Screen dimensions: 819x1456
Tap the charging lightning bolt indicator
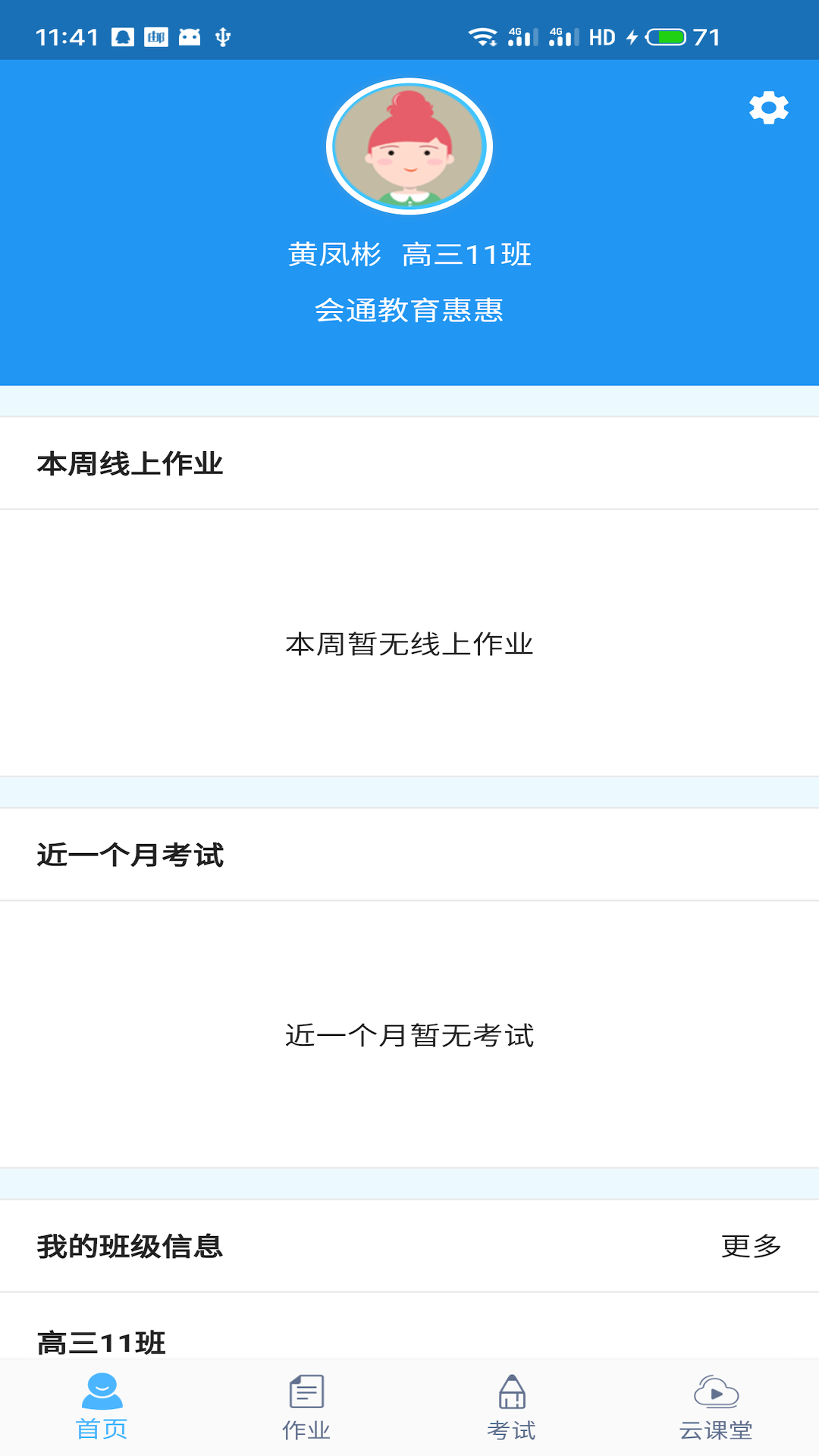[634, 34]
